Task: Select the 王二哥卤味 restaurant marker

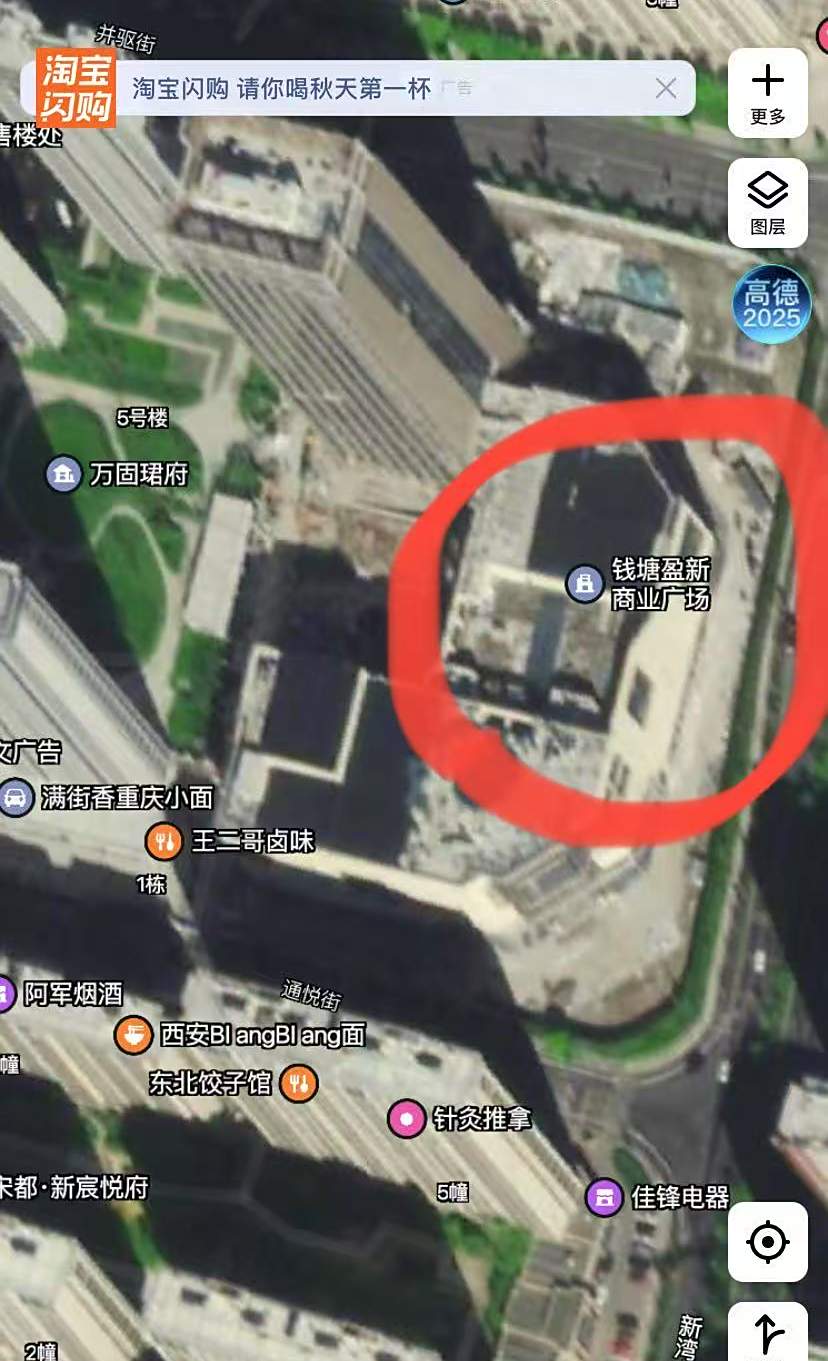Action: coord(164,841)
